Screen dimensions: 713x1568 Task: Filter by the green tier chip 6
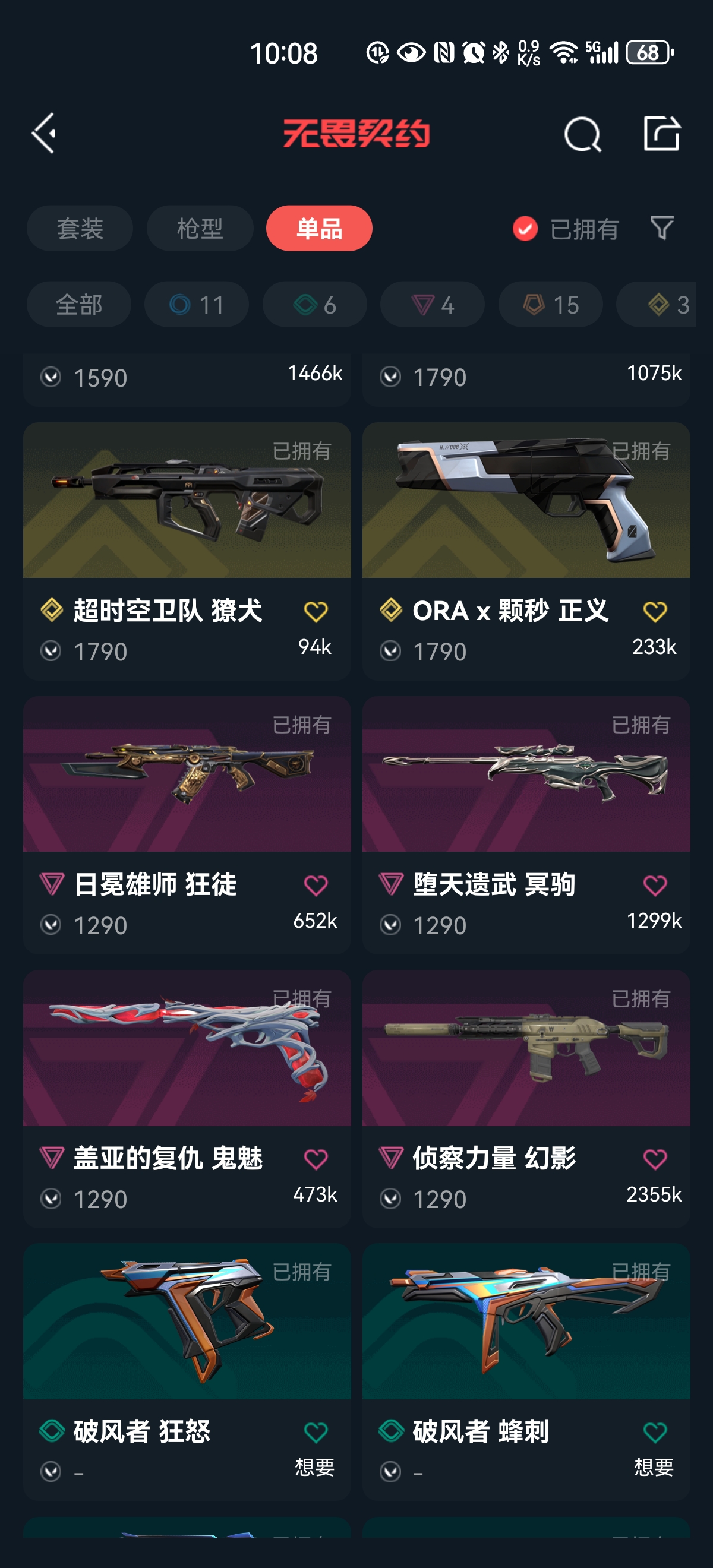315,305
